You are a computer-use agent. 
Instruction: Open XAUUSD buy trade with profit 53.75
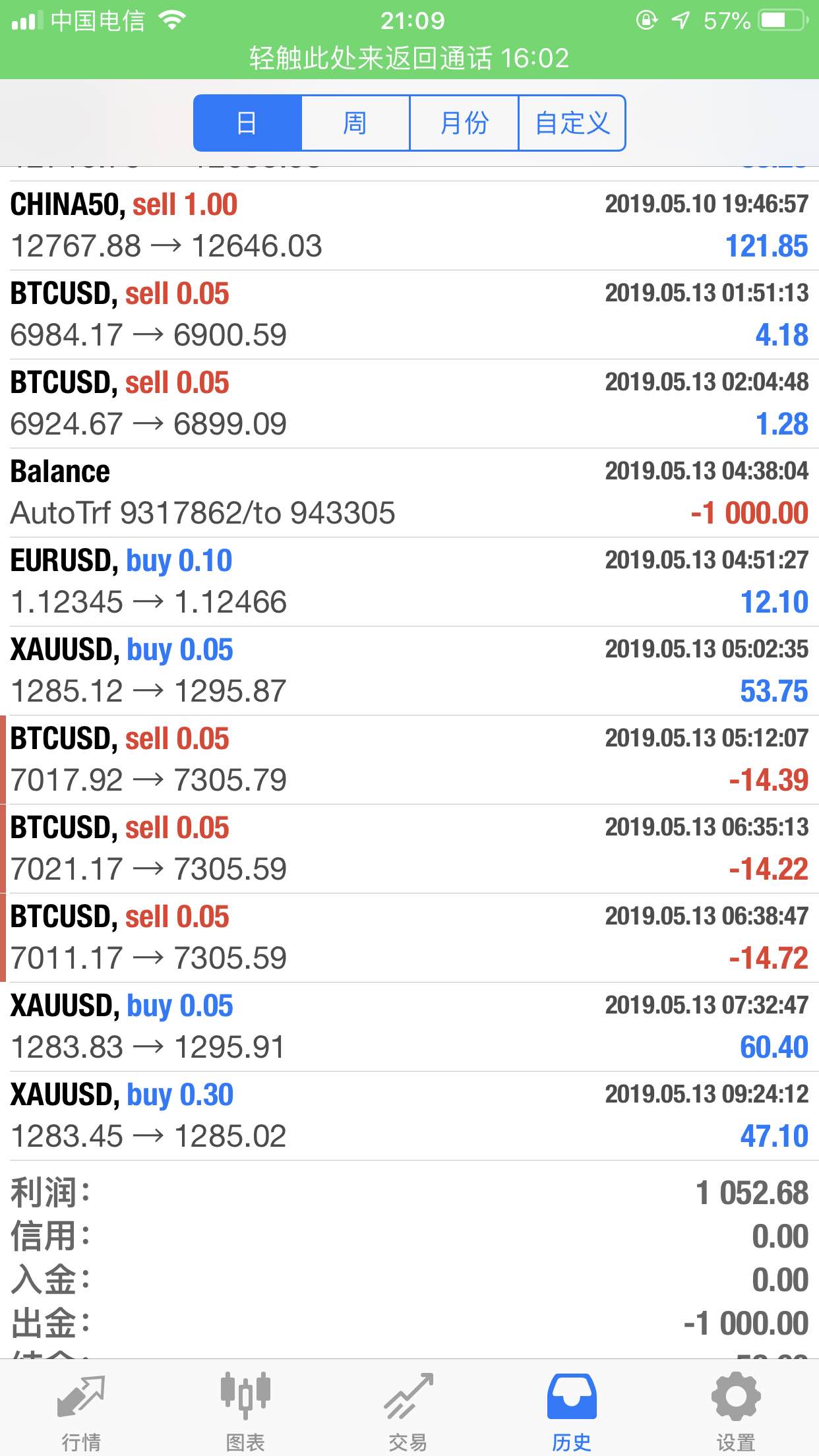(409, 671)
